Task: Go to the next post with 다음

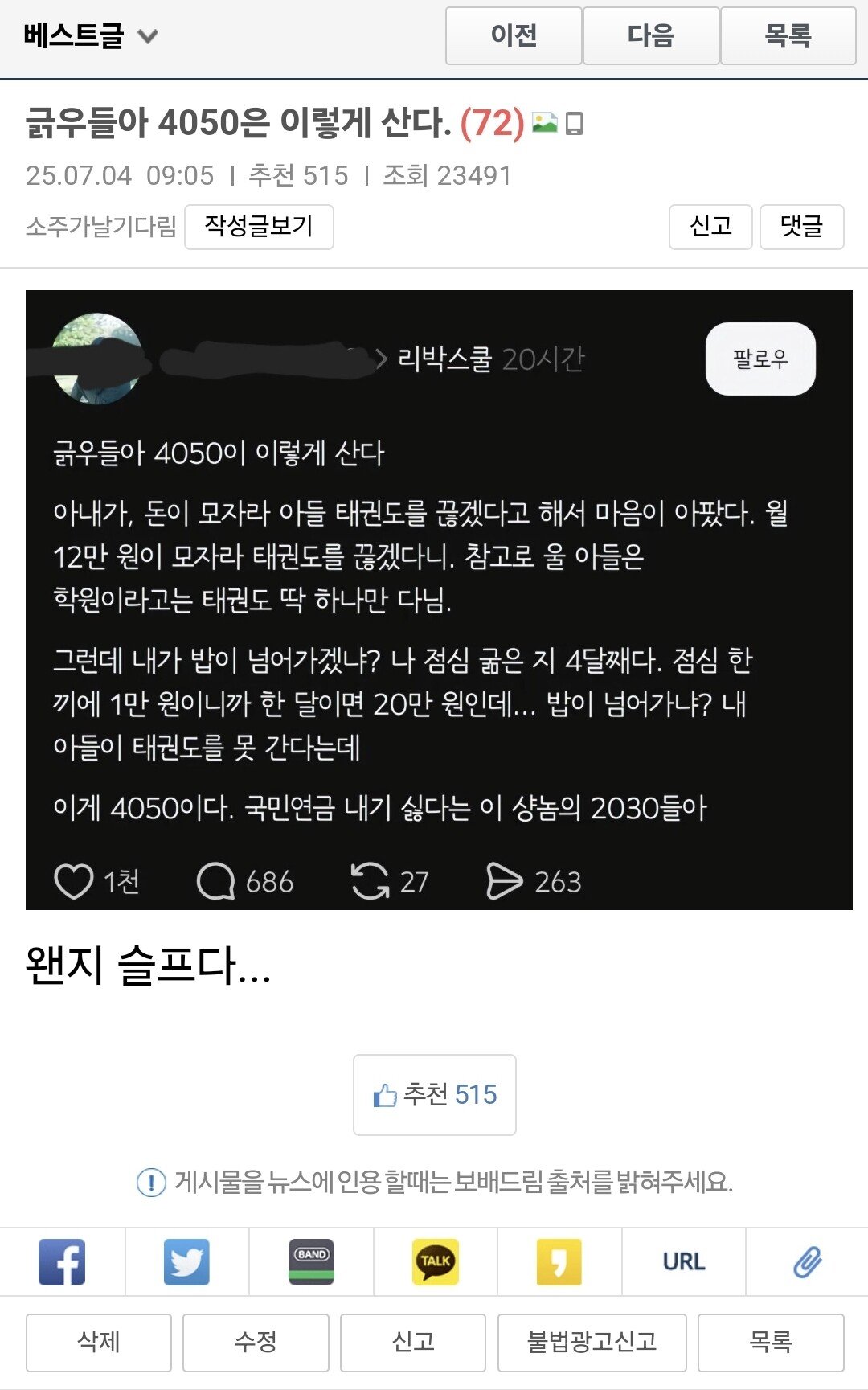Action: pos(650,35)
